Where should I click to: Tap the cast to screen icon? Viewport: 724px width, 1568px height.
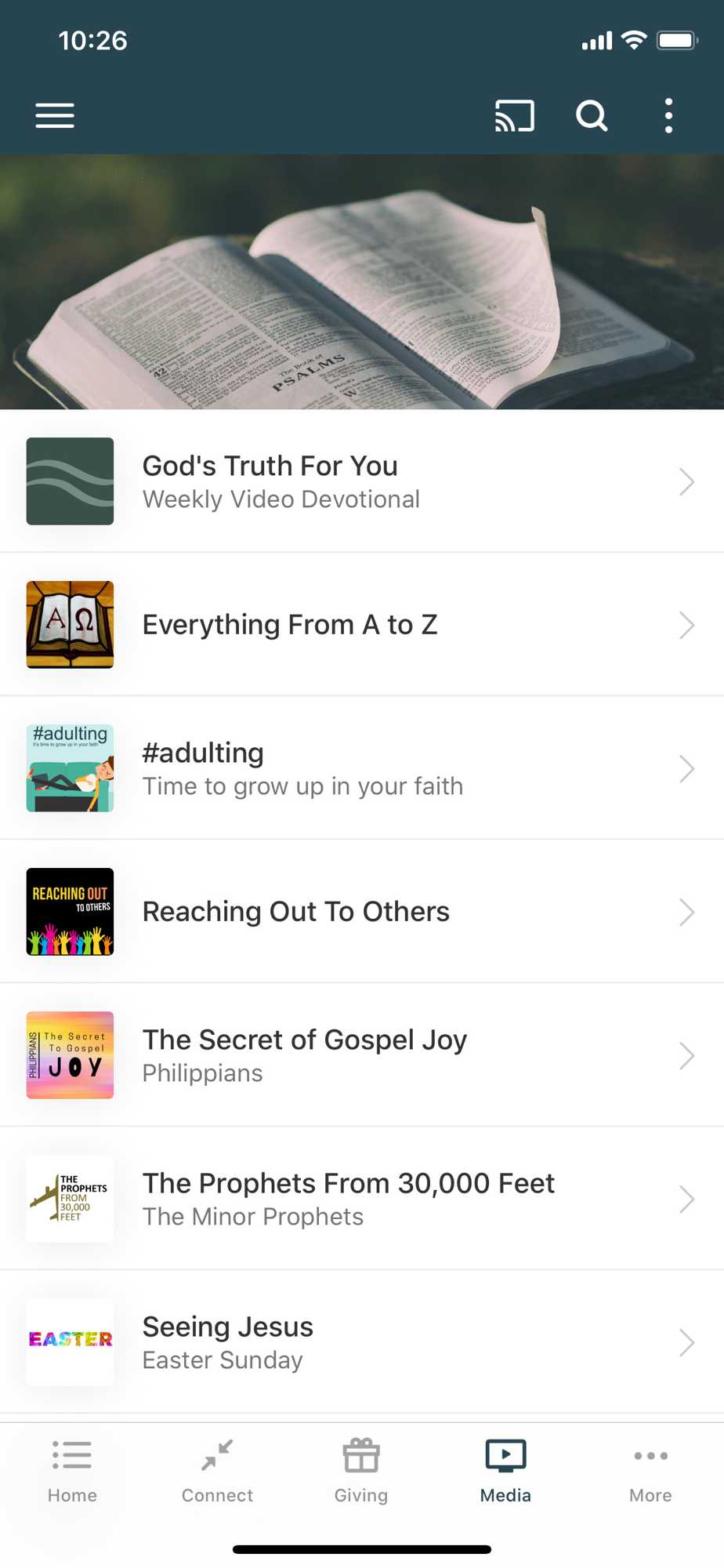[x=515, y=116]
